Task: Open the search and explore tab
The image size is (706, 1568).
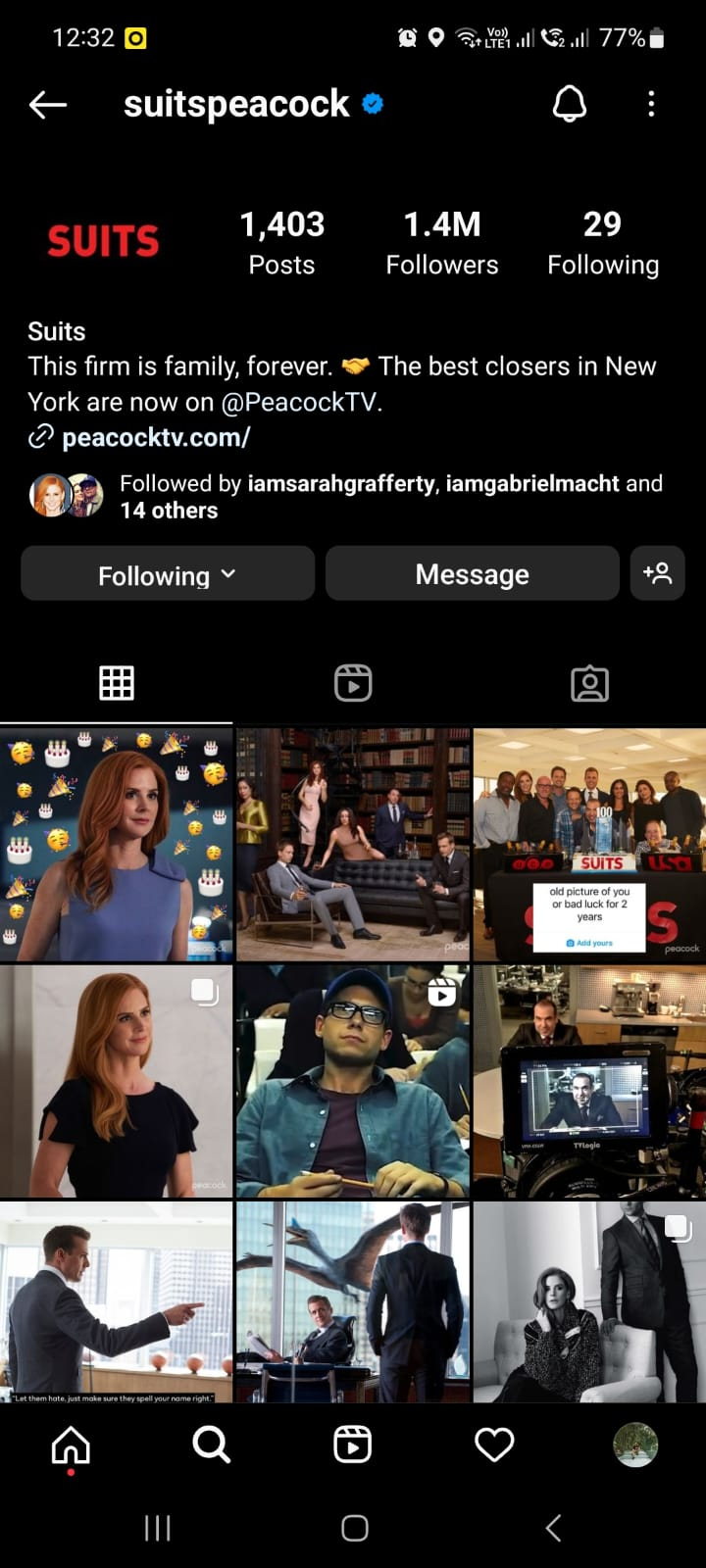Action: pos(211,1445)
